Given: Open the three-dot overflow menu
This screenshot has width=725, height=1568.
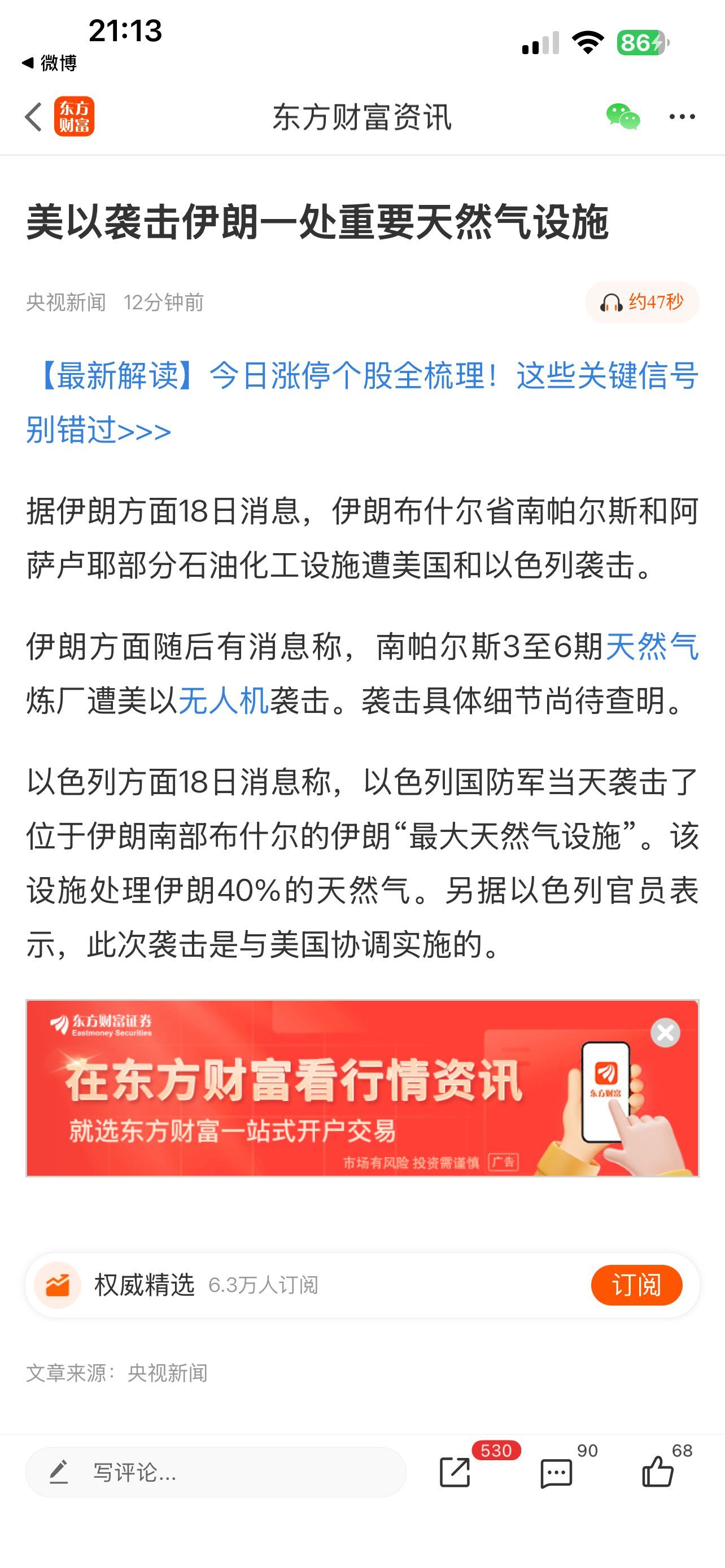Looking at the screenshot, I should point(681,116).
